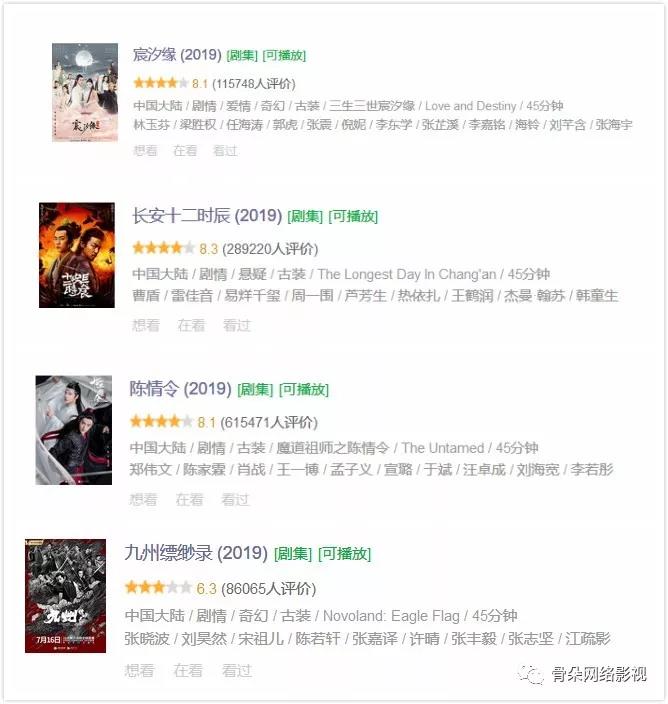Image resolution: width=668 pixels, height=704 pixels.
Task: Open the 九州缥缈录 poster thumbnail
Action: pos(66,596)
